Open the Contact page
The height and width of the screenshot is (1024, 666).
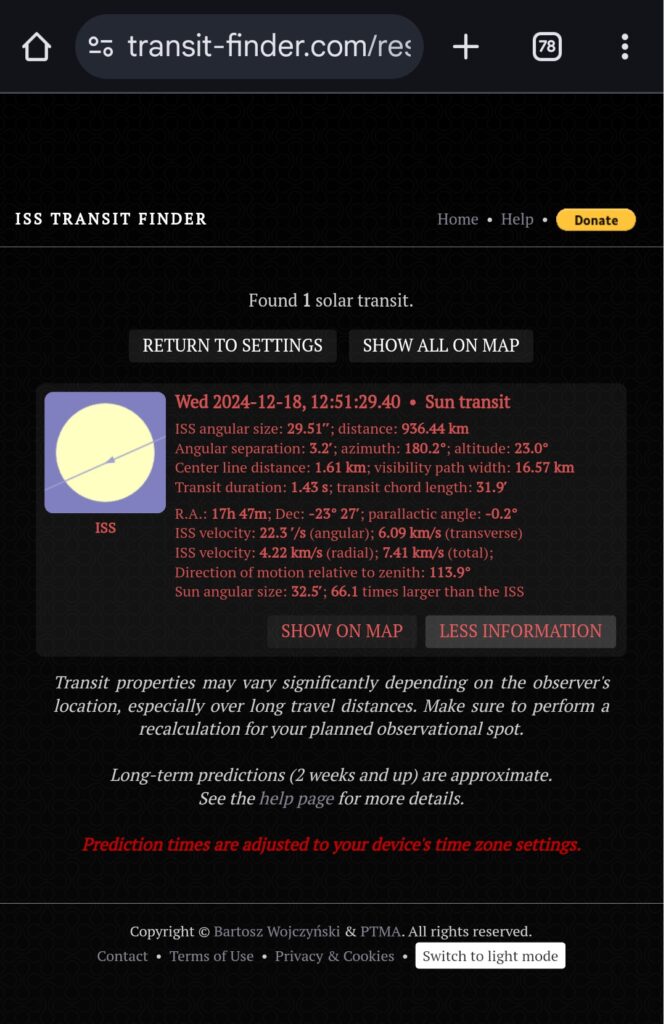[x=122, y=956]
